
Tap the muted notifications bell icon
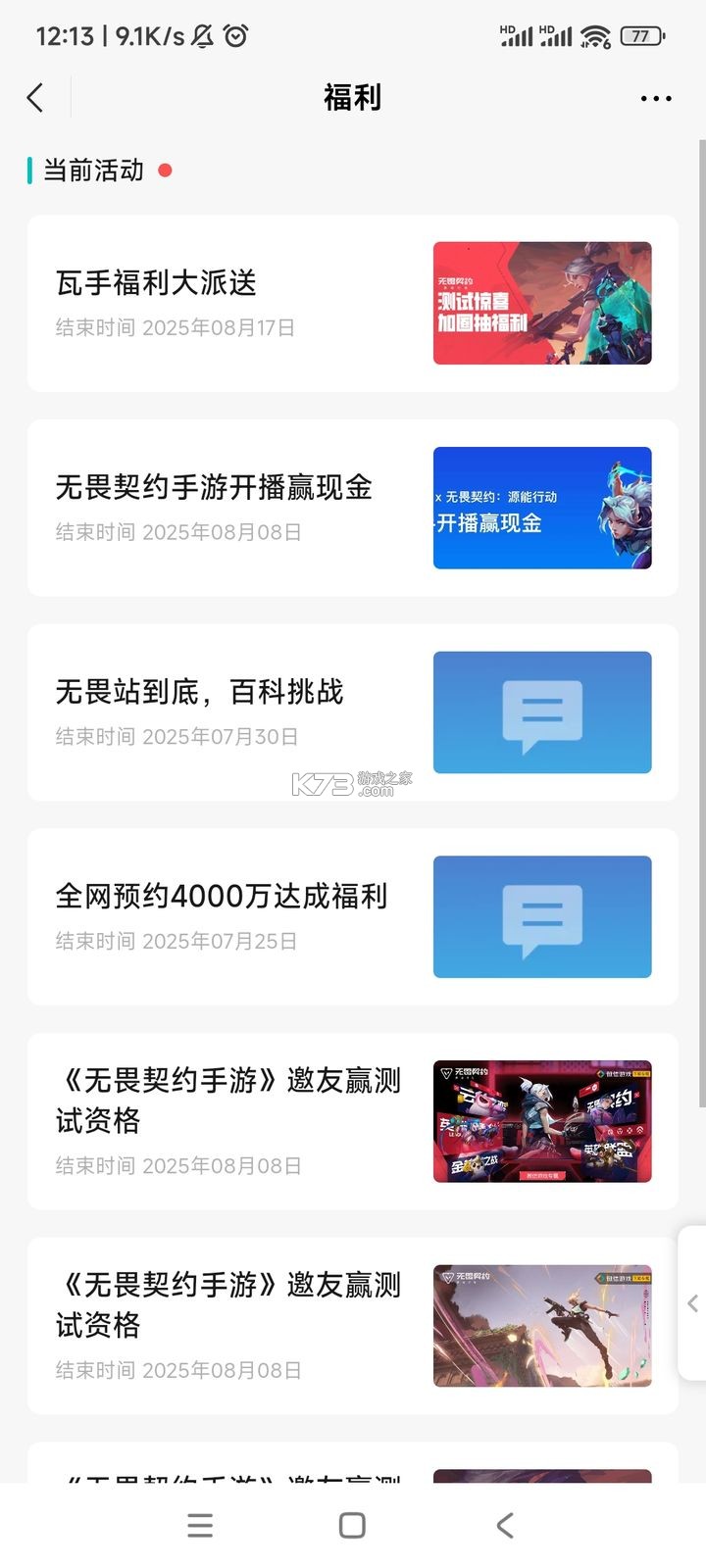pyautogui.click(x=200, y=34)
